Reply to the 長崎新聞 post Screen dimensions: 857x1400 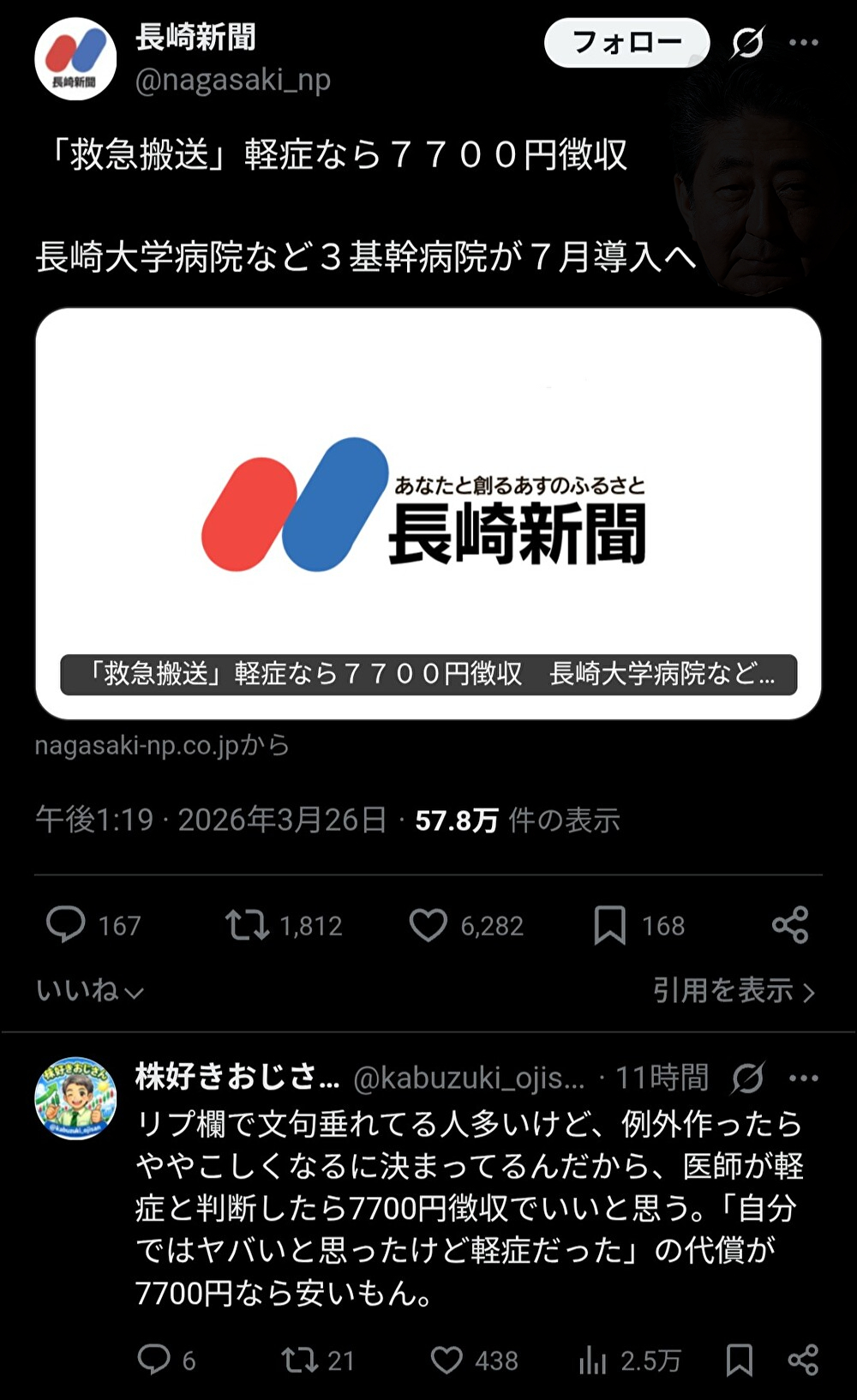(x=66, y=925)
